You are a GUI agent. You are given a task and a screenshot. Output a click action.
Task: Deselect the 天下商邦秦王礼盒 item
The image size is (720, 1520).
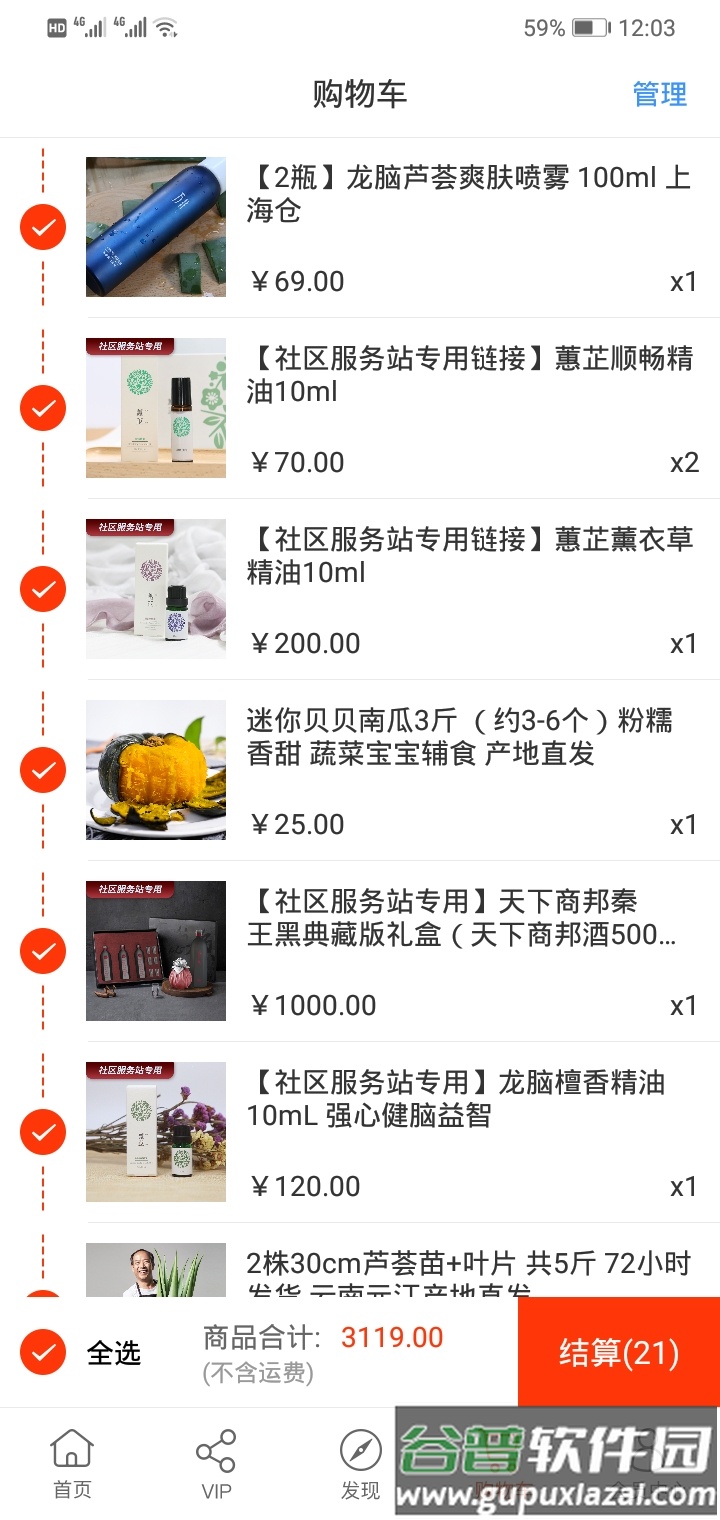click(42, 950)
